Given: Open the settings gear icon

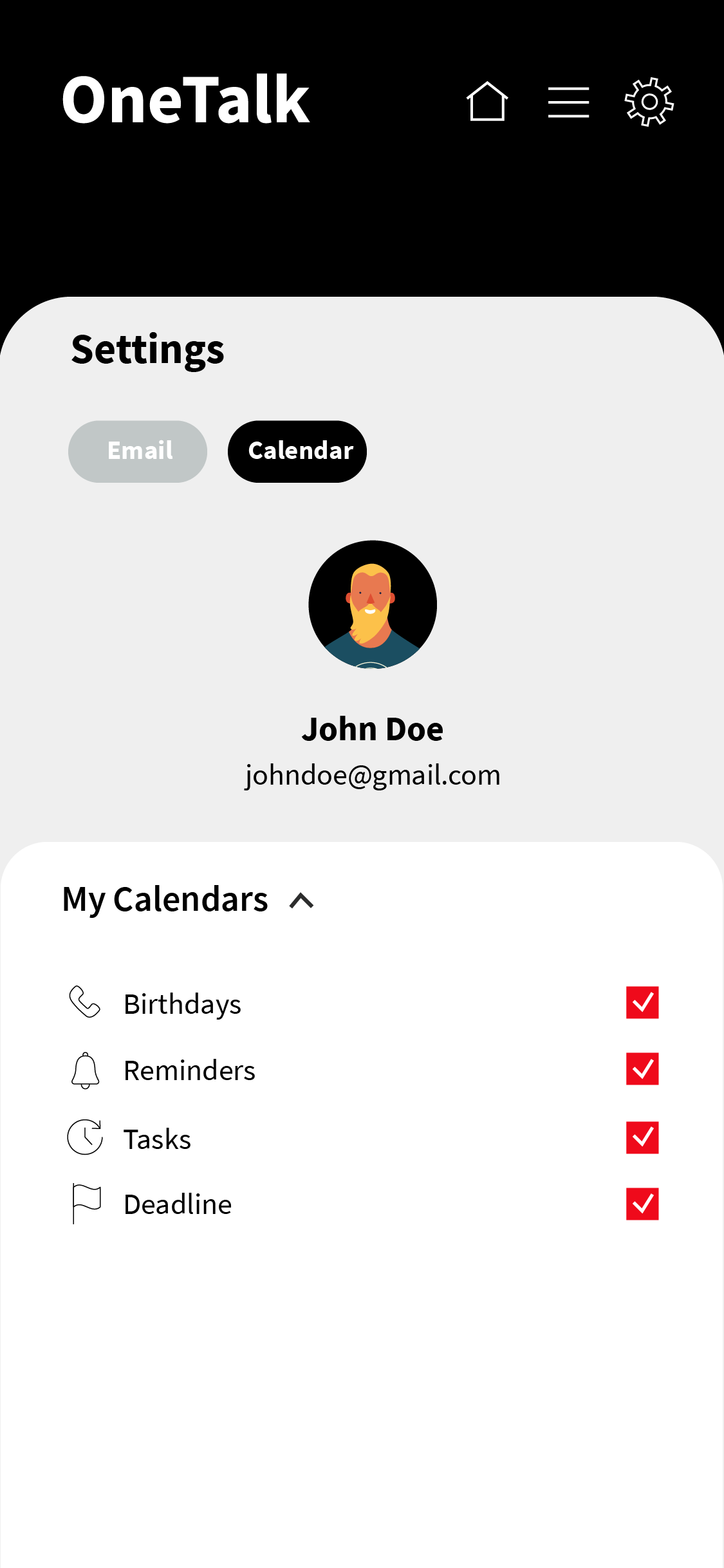Looking at the screenshot, I should pos(649,102).
